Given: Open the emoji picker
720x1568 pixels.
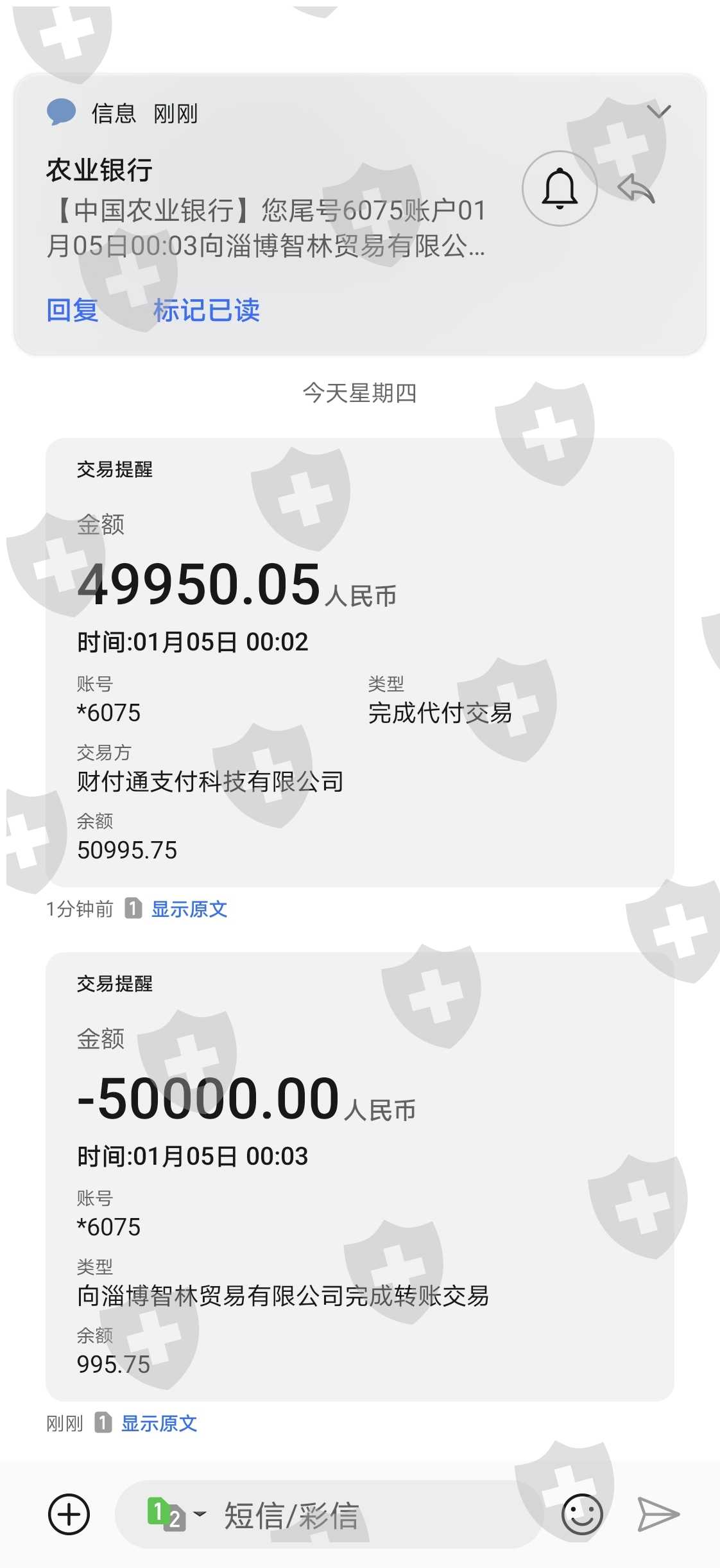Looking at the screenshot, I should point(582,1515).
